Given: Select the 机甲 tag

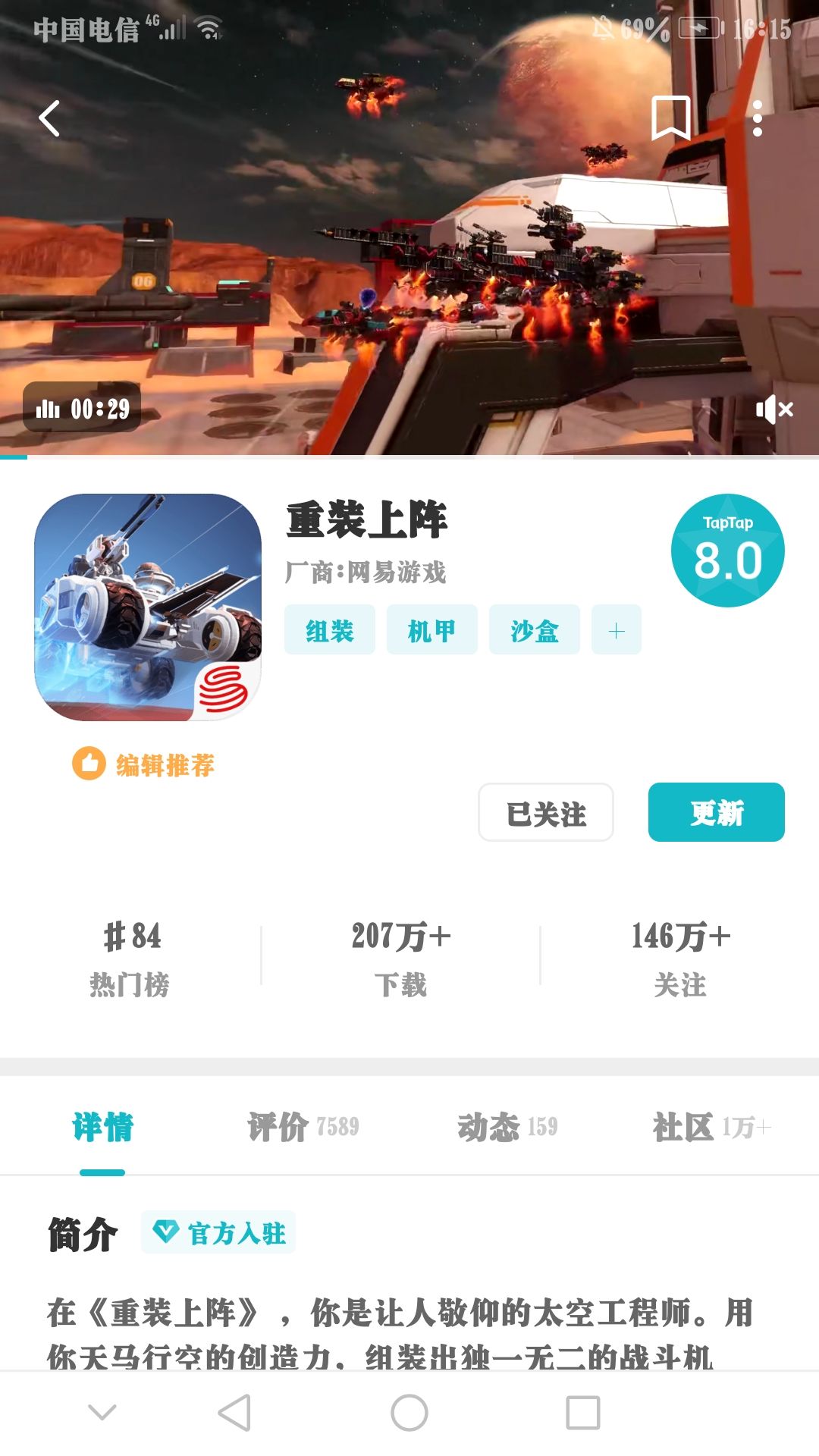Looking at the screenshot, I should (x=431, y=629).
